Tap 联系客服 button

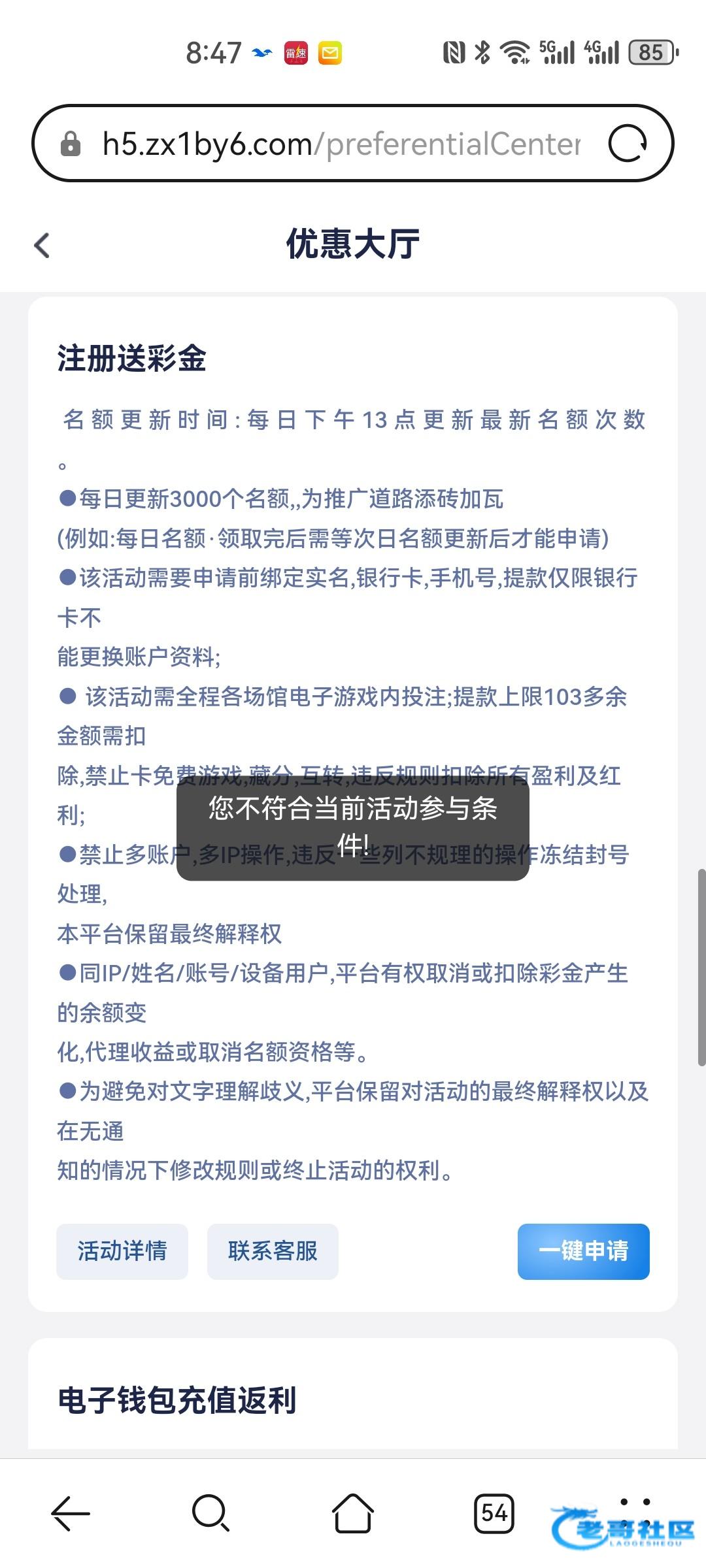point(273,1251)
